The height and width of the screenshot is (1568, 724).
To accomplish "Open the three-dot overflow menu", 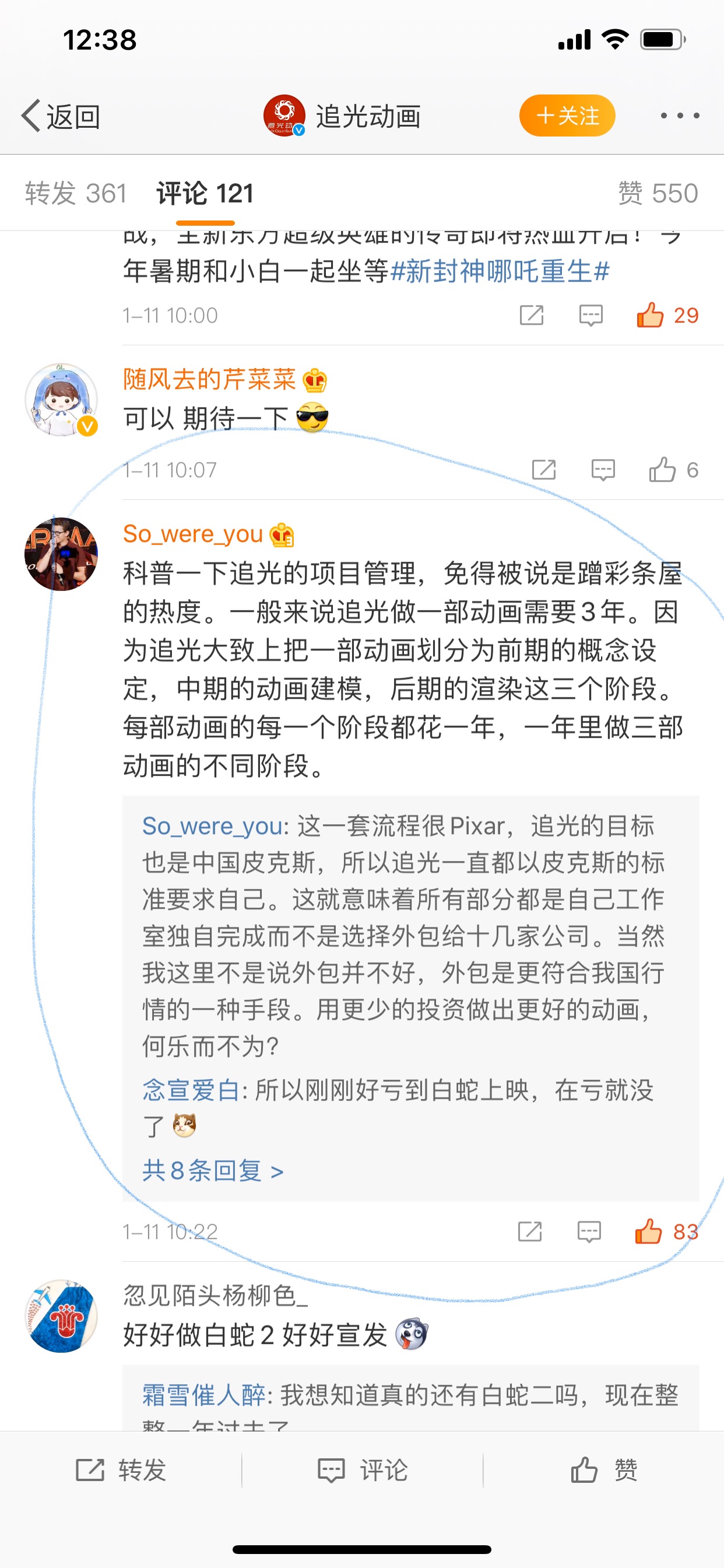I will pyautogui.click(x=680, y=116).
